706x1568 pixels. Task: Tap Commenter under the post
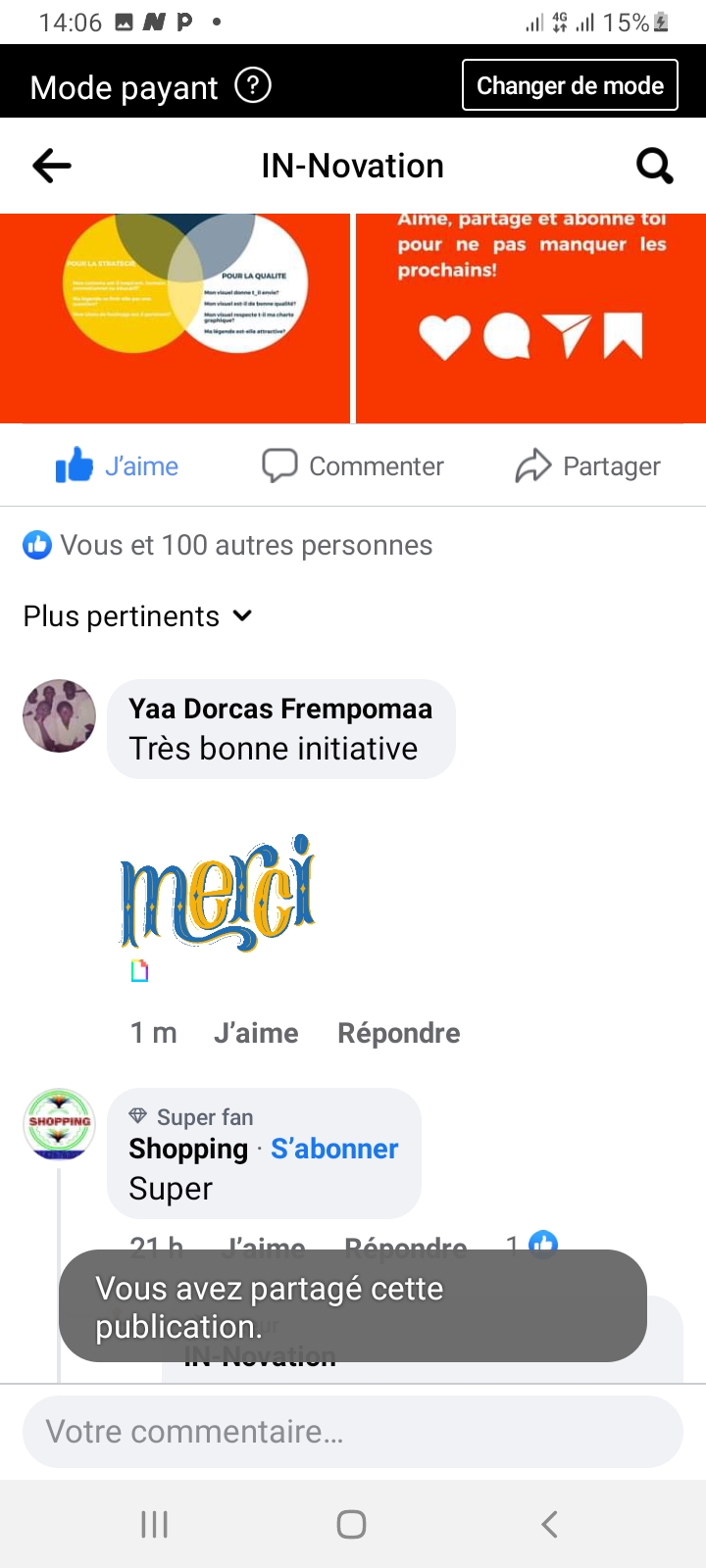353,466
